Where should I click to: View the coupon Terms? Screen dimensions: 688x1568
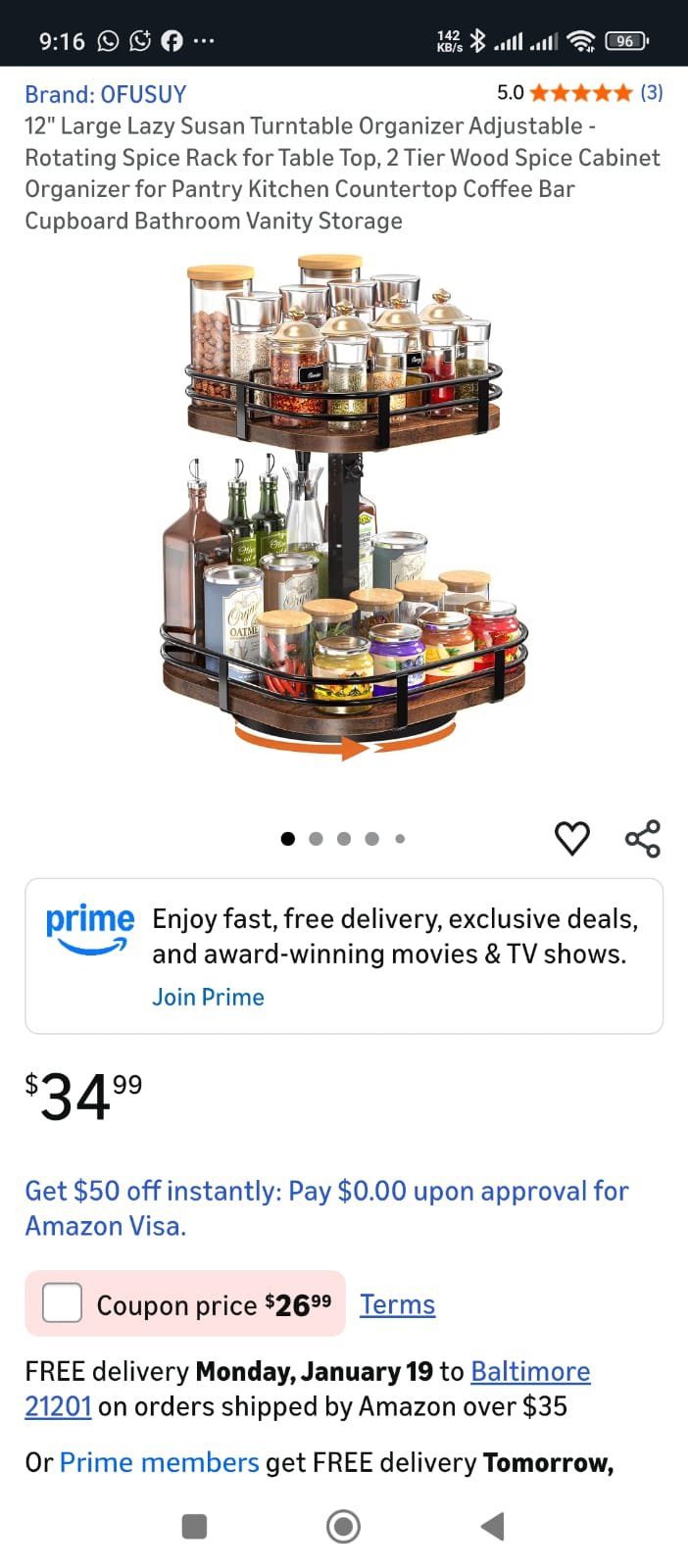[x=397, y=1304]
